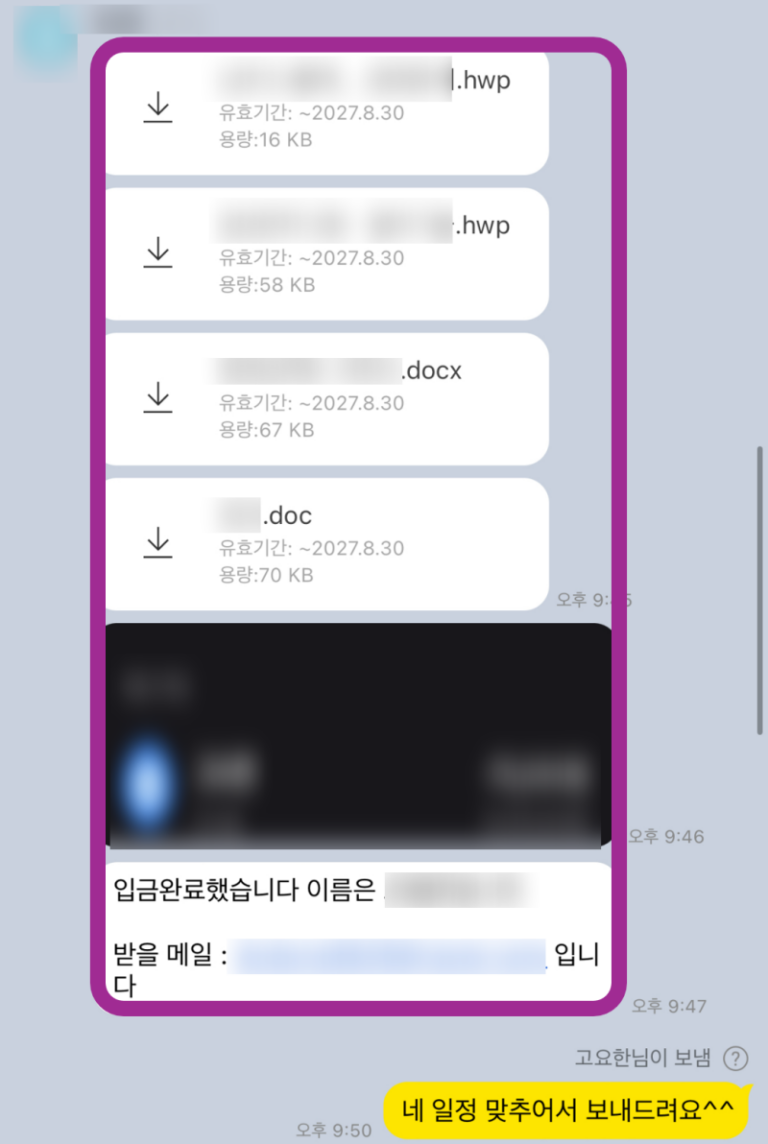
Task: Download the 67 KB .docx file
Action: tap(158, 398)
